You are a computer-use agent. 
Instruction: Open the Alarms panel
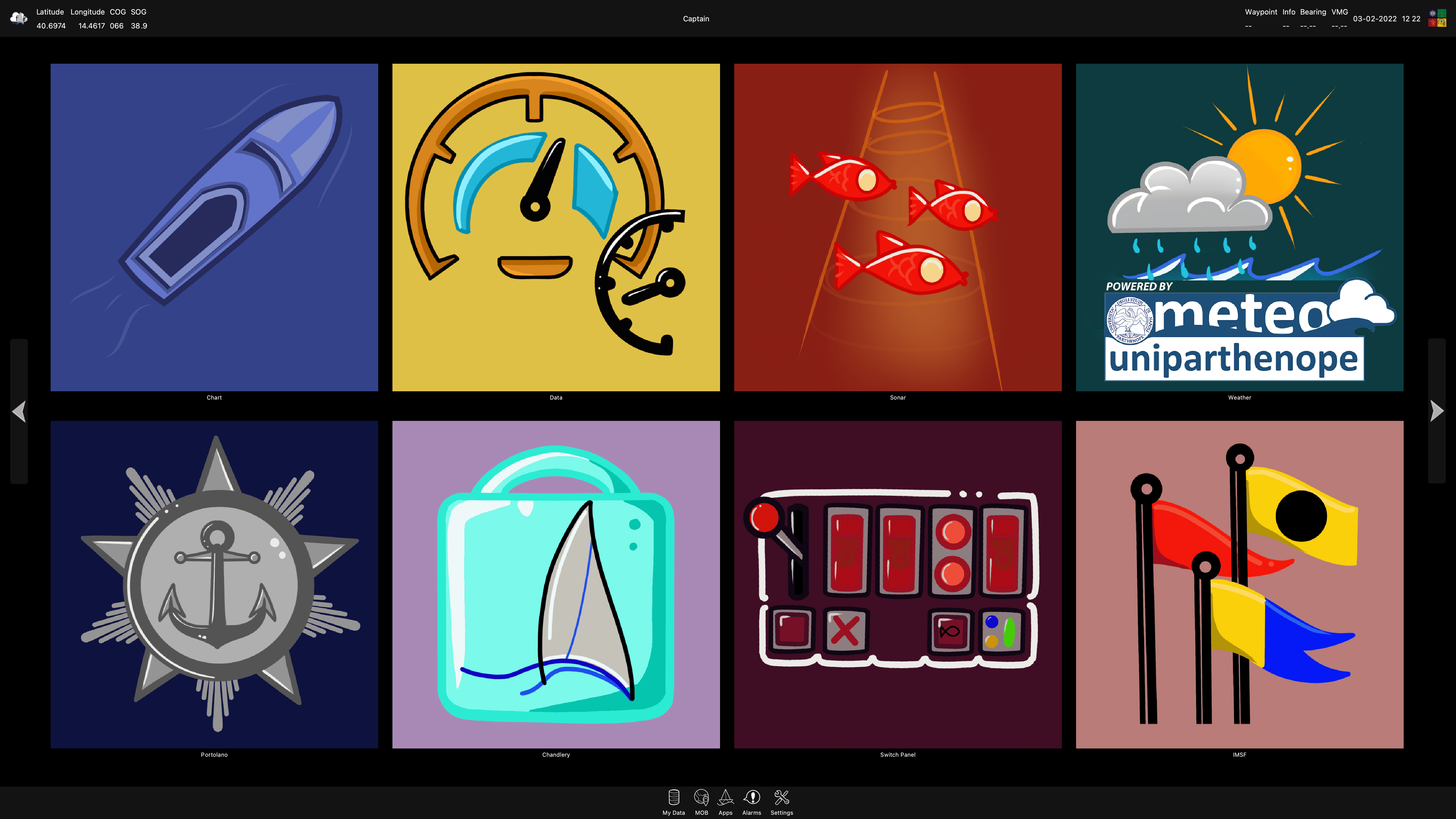[x=751, y=801]
